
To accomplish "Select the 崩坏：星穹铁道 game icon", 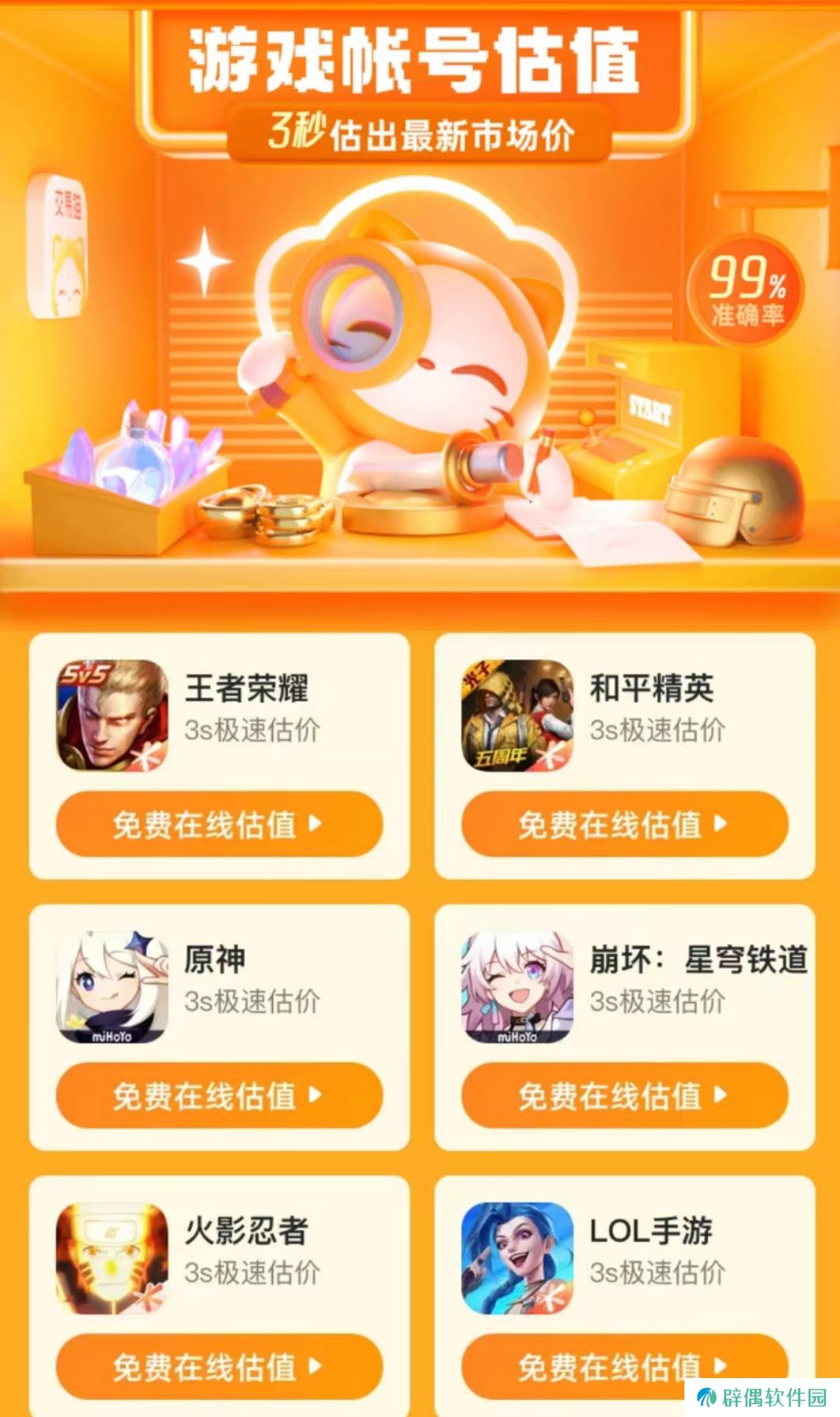I will click(x=517, y=987).
